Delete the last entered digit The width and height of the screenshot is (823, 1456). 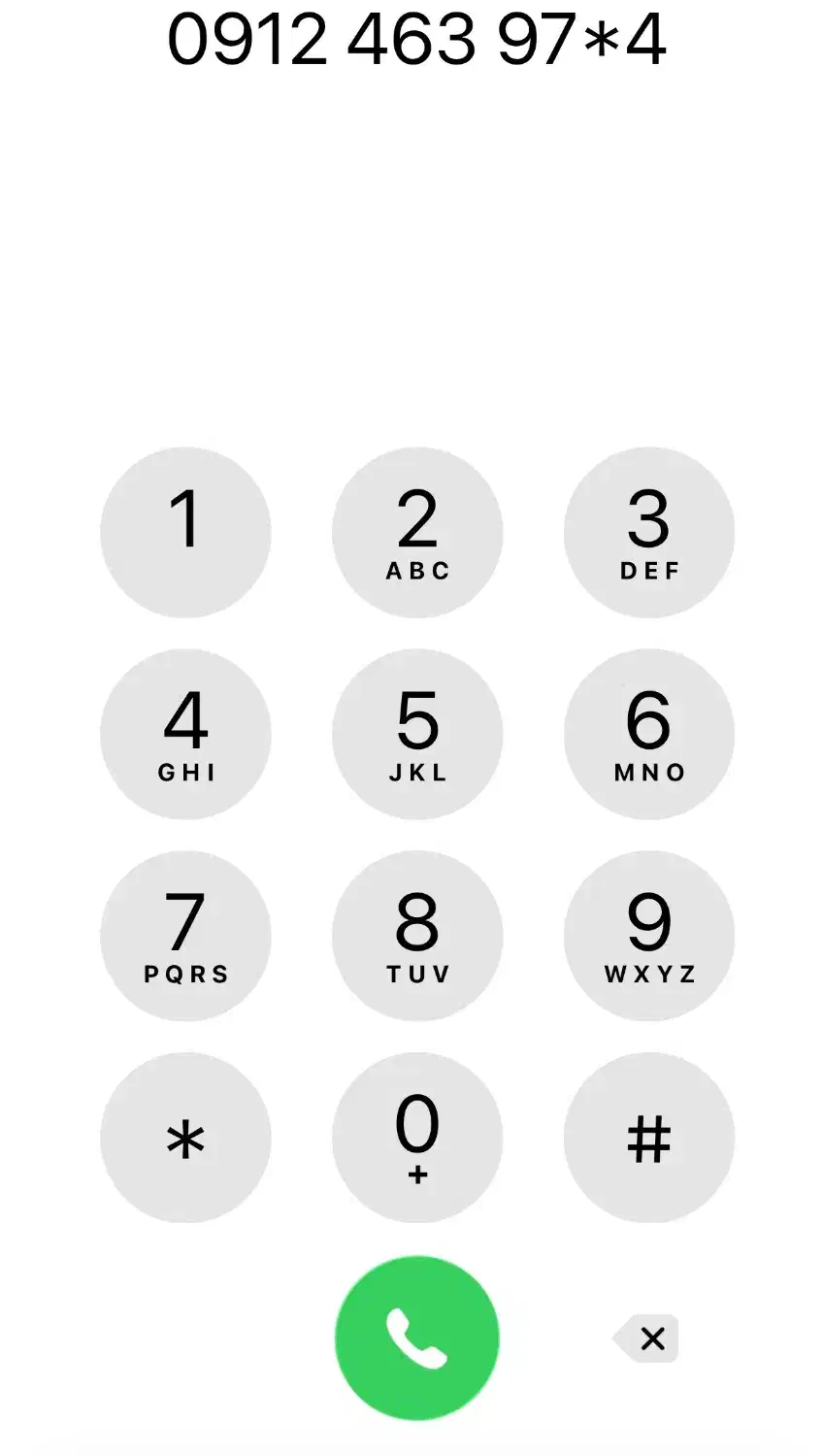[x=648, y=1339]
